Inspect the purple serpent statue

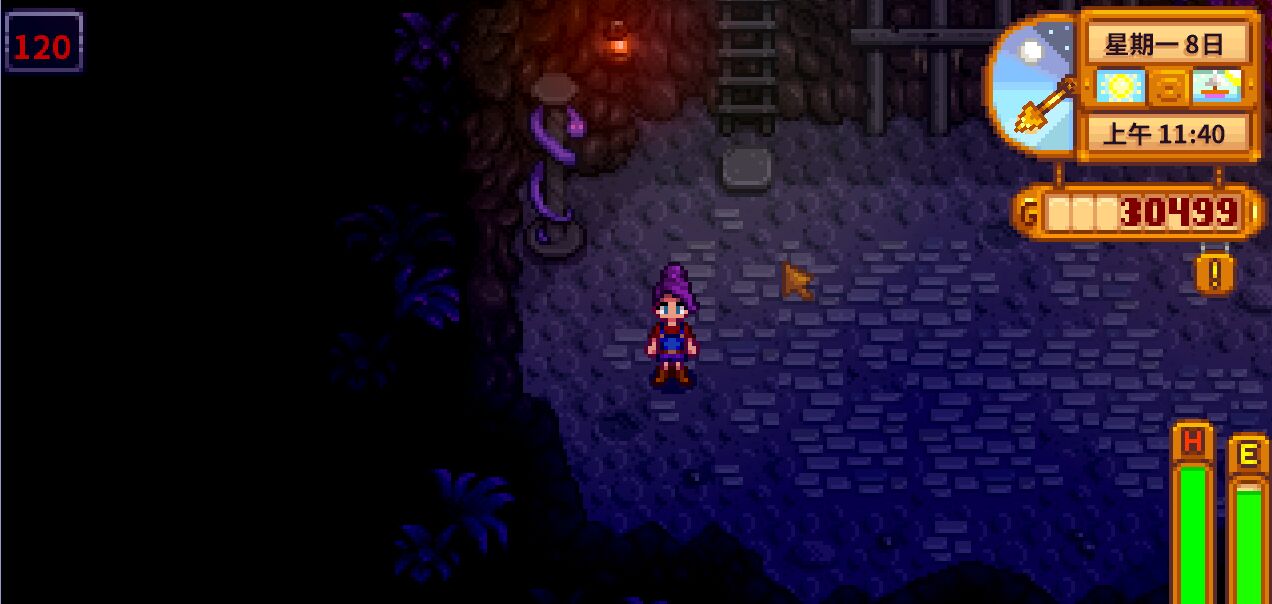[x=555, y=172]
